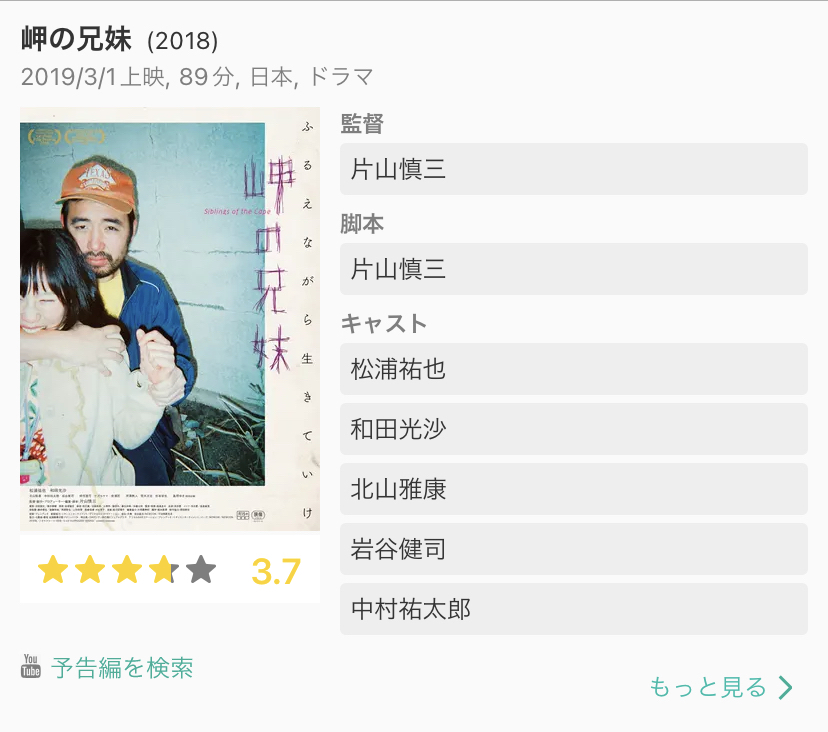The height and width of the screenshot is (732, 828).
Task: Open cast member 中村祐太郎
Action: pos(573,609)
